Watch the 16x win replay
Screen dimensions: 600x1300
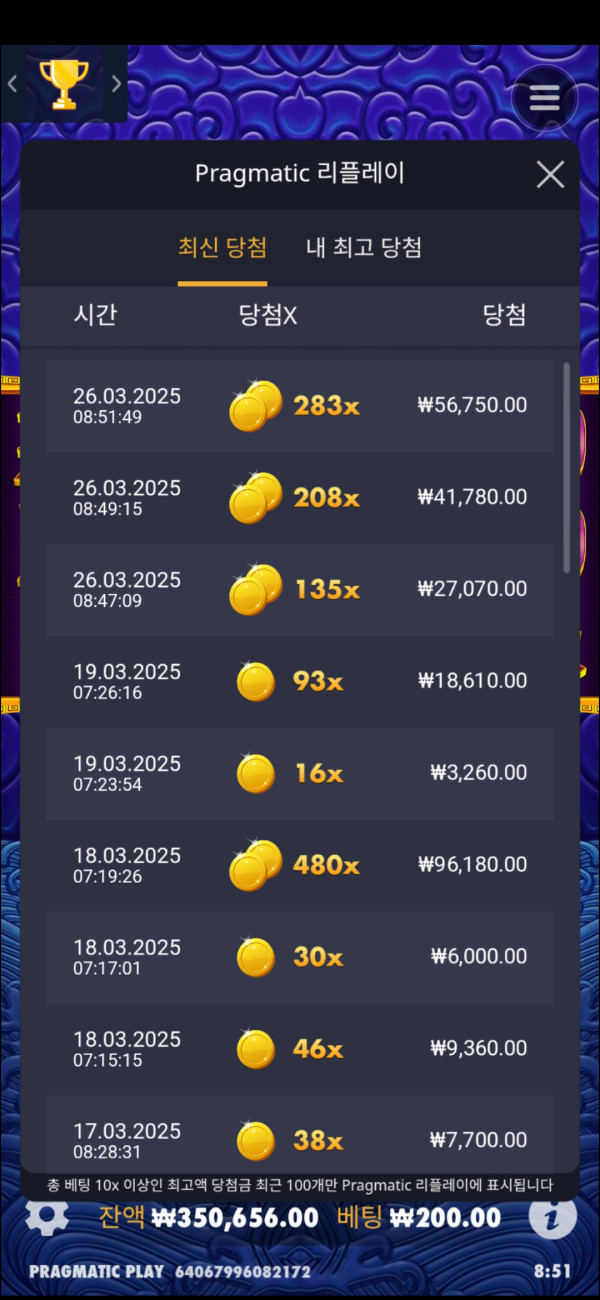coord(300,774)
